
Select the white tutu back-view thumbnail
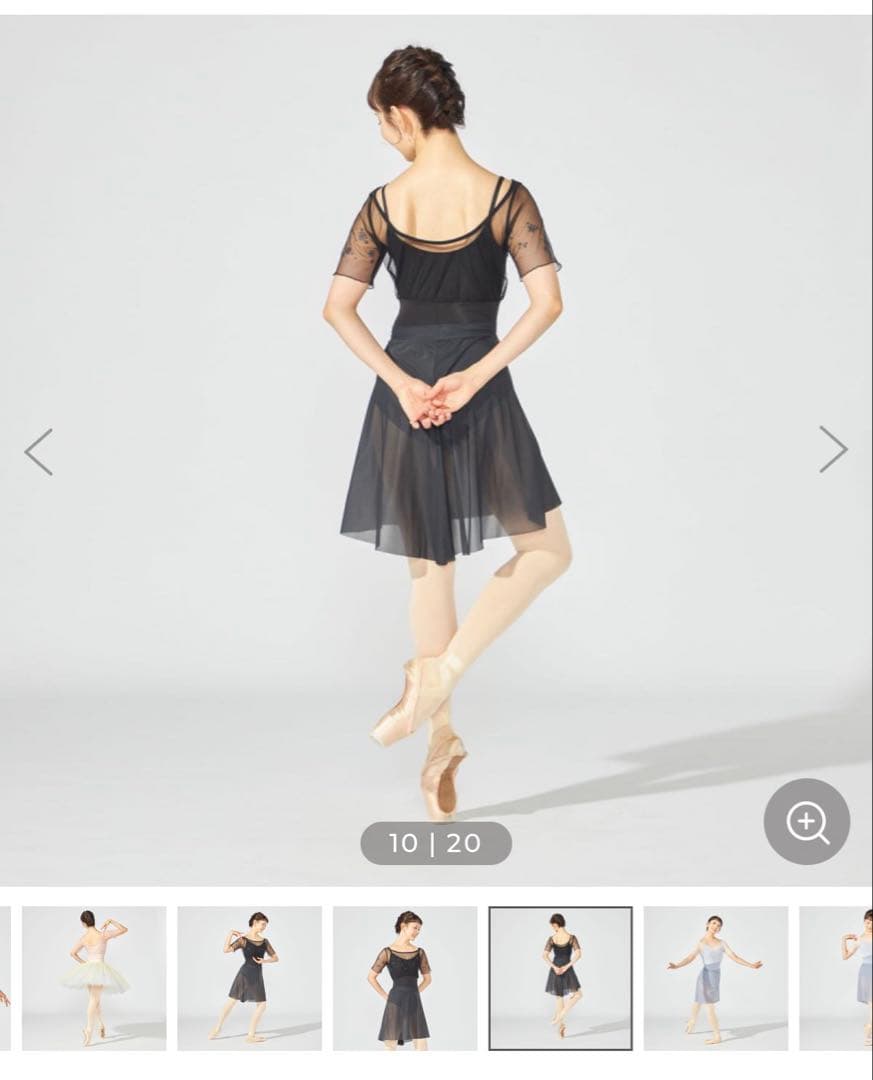click(94, 978)
